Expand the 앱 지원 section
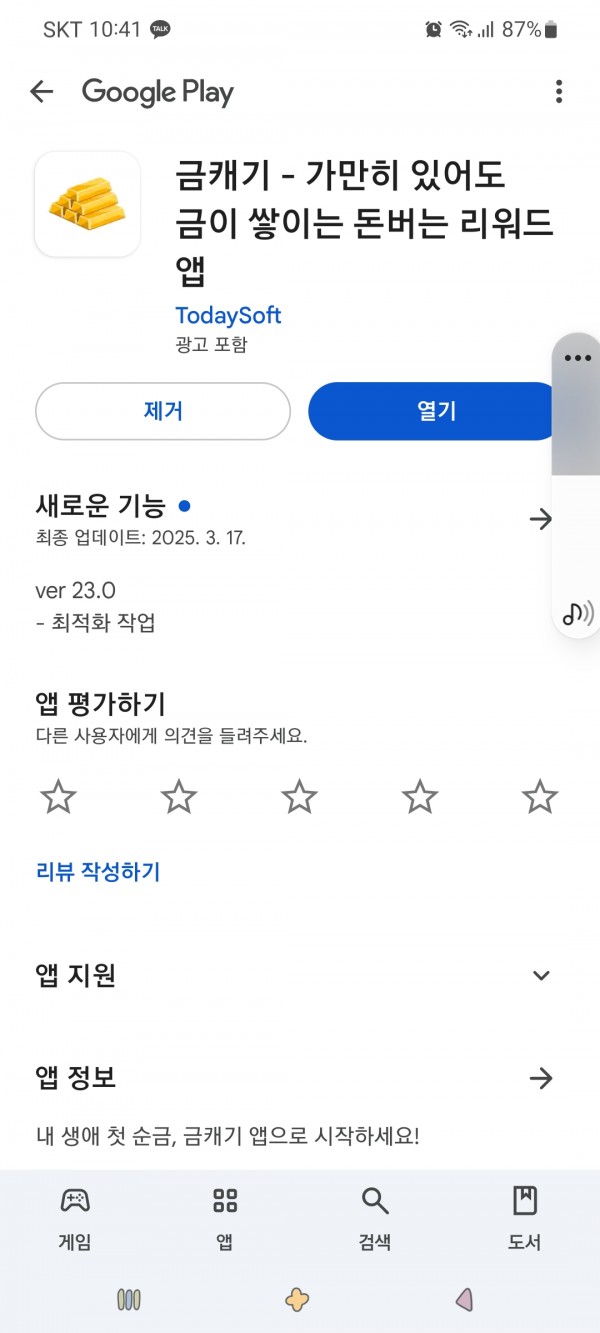Screen dimensions: 600x1333 click(x=541, y=975)
